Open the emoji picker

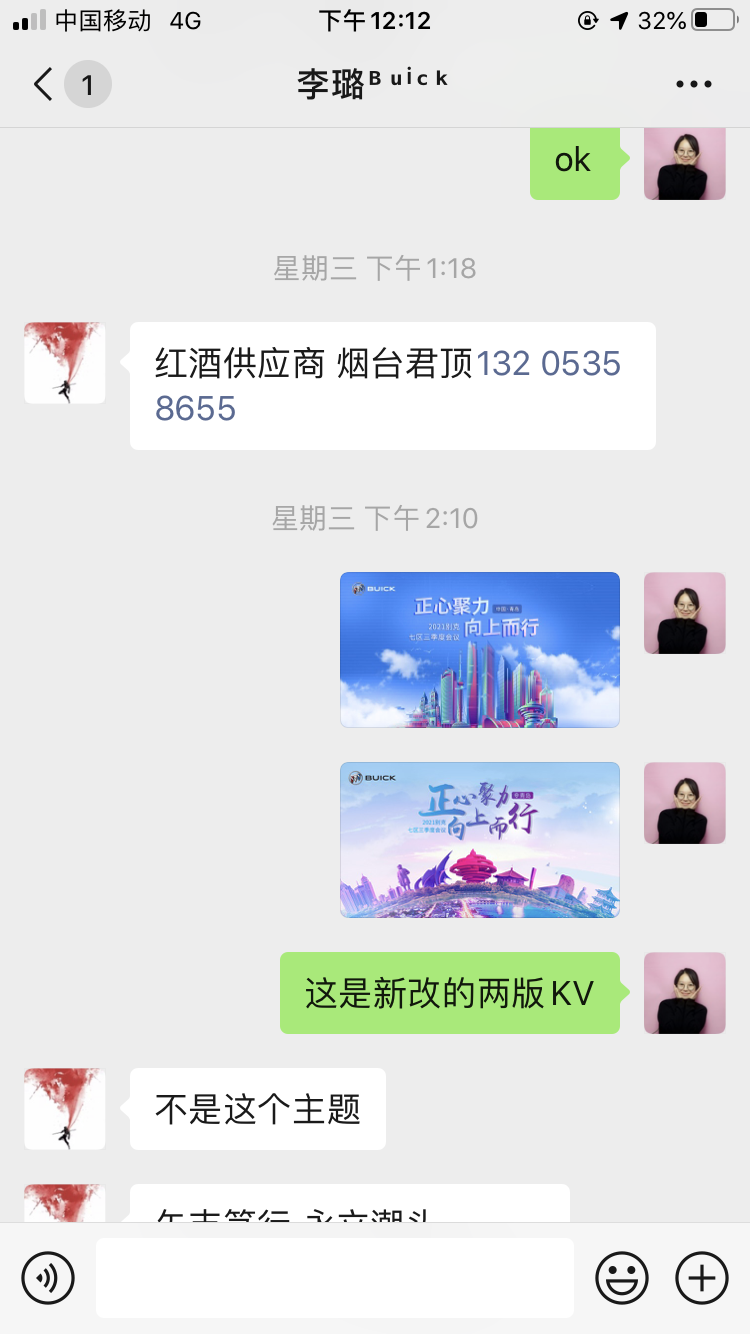(x=621, y=1277)
